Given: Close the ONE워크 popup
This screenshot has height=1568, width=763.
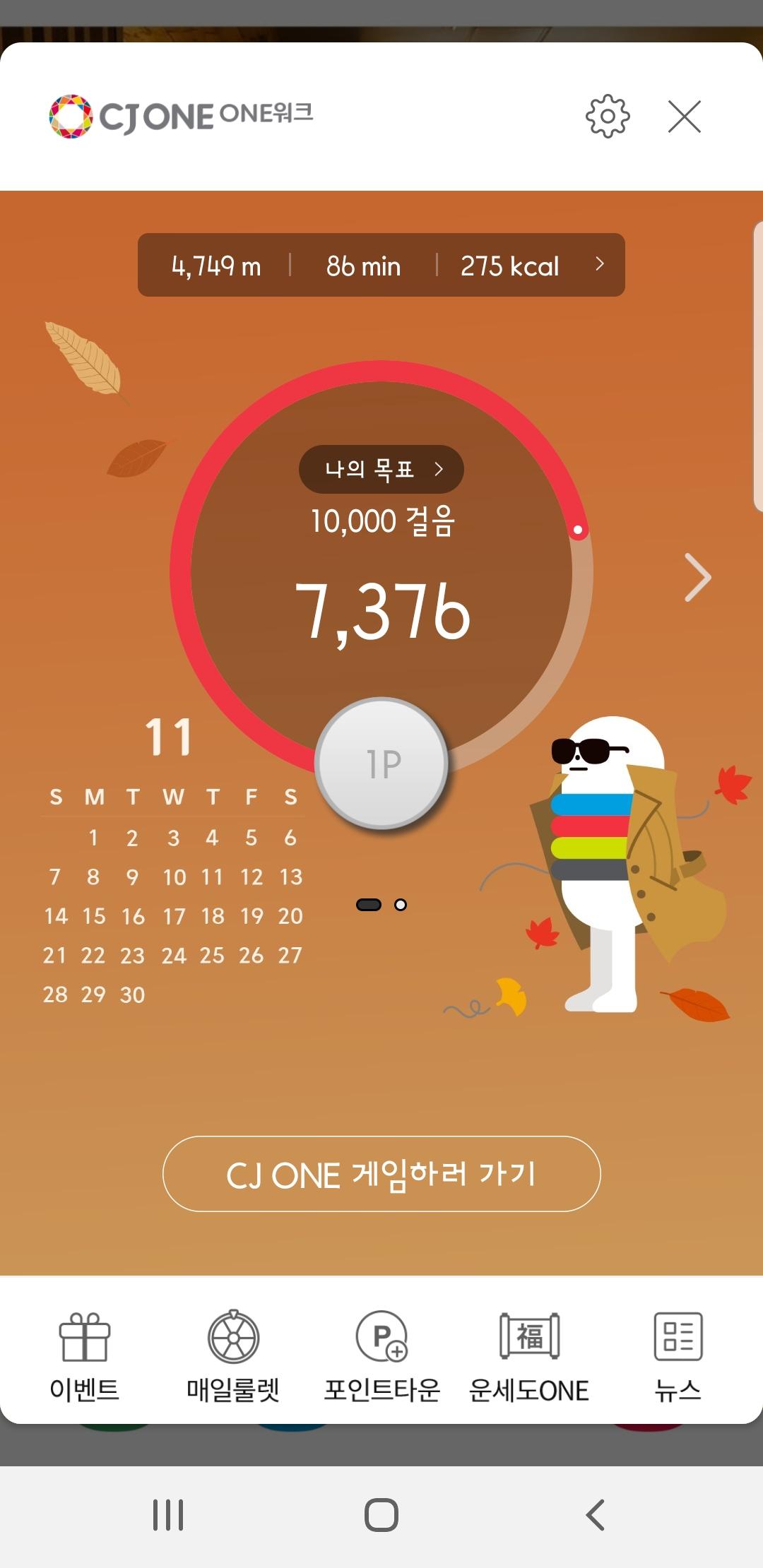Looking at the screenshot, I should (x=684, y=116).
